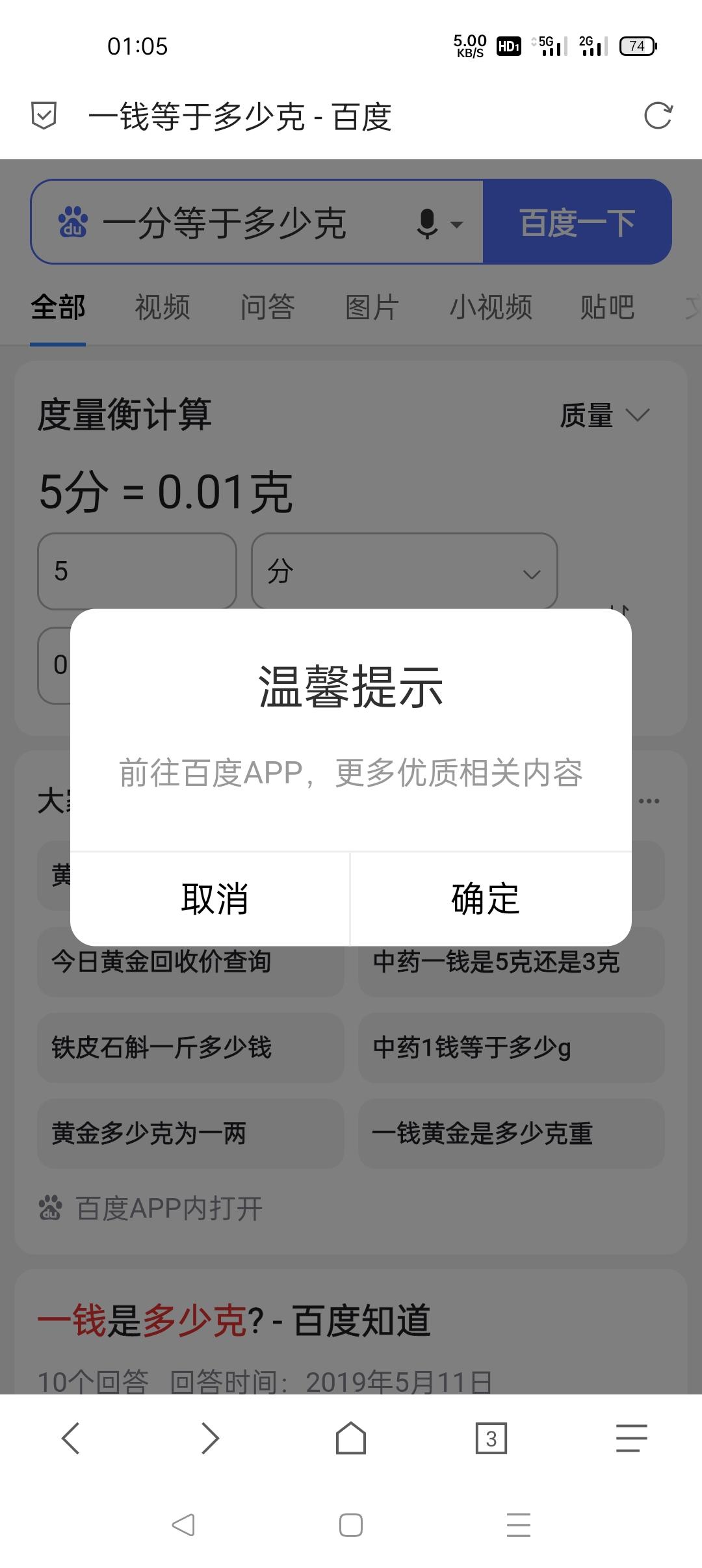This screenshot has width=702, height=1568.
Task: Open the tab switcher showing 3 tabs
Action: [491, 1439]
